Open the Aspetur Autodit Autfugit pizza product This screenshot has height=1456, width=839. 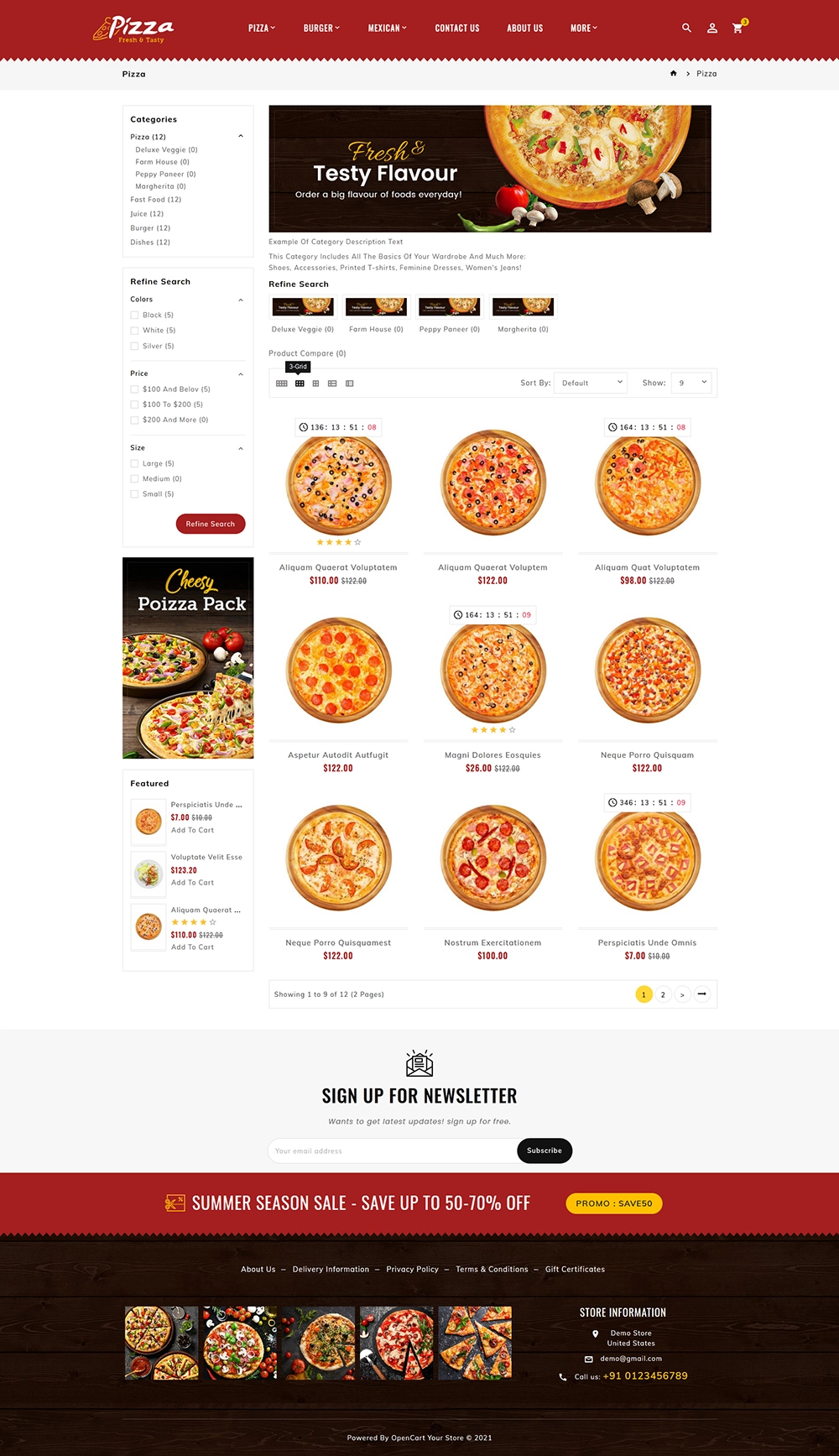click(x=338, y=755)
